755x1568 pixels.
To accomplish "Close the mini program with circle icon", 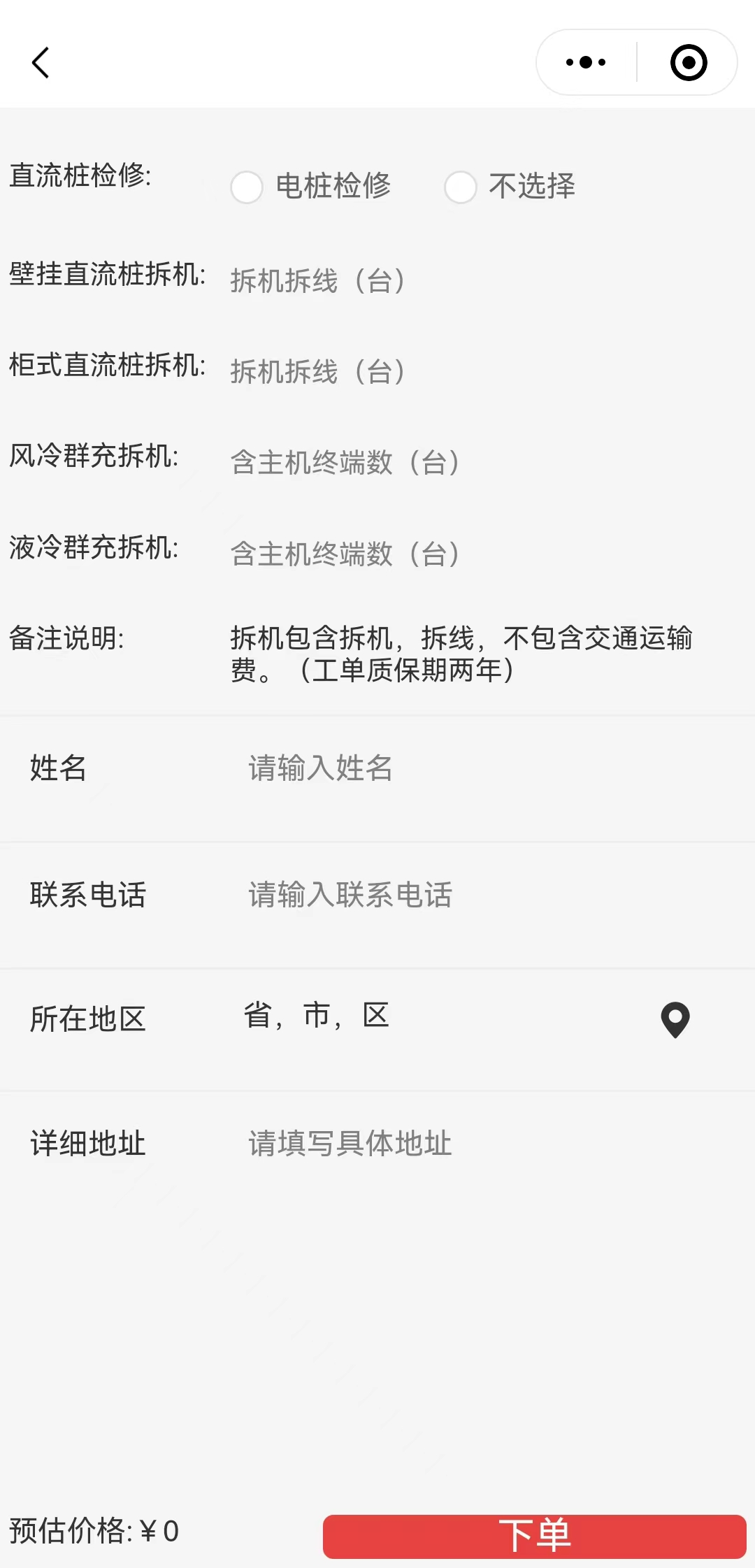I will 688,63.
